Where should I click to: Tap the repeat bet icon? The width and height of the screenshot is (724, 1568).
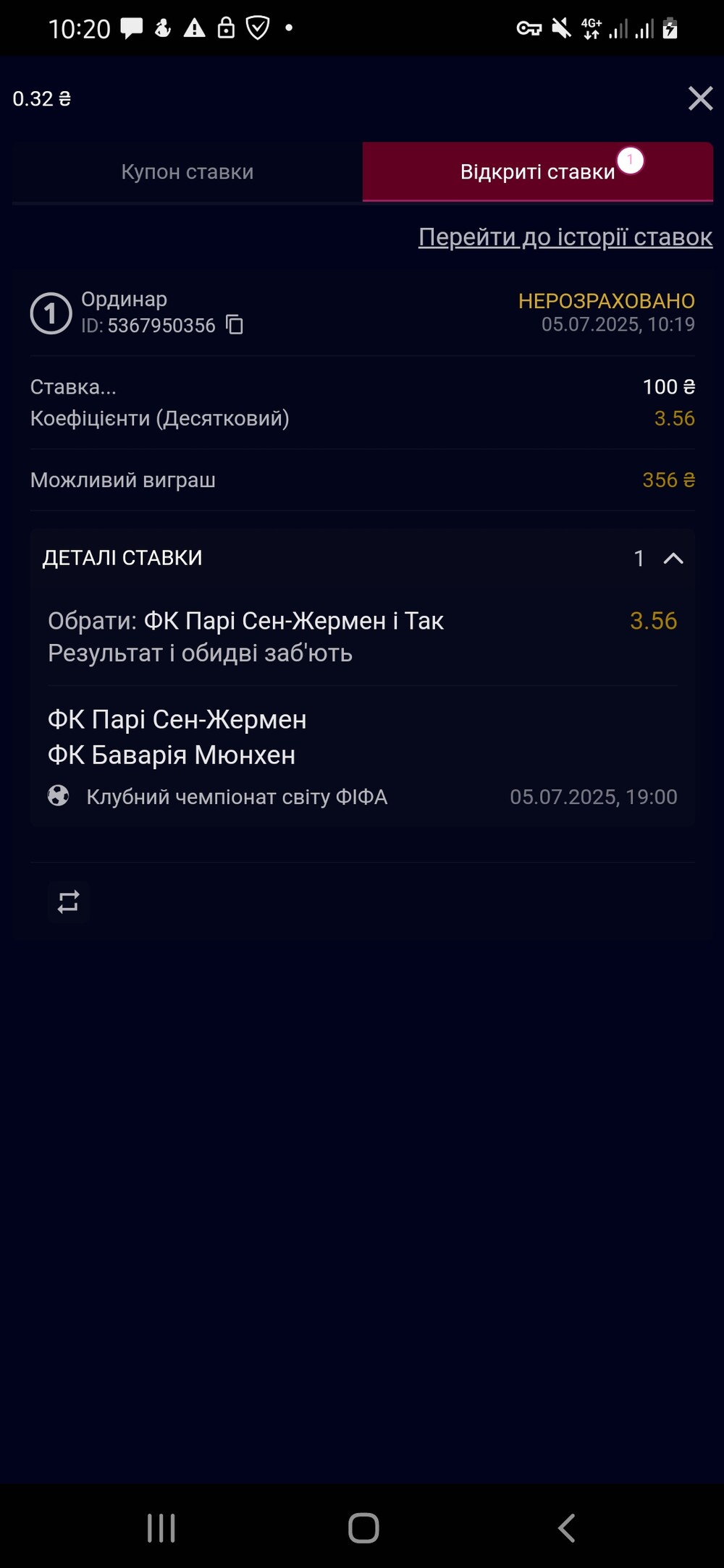(68, 902)
